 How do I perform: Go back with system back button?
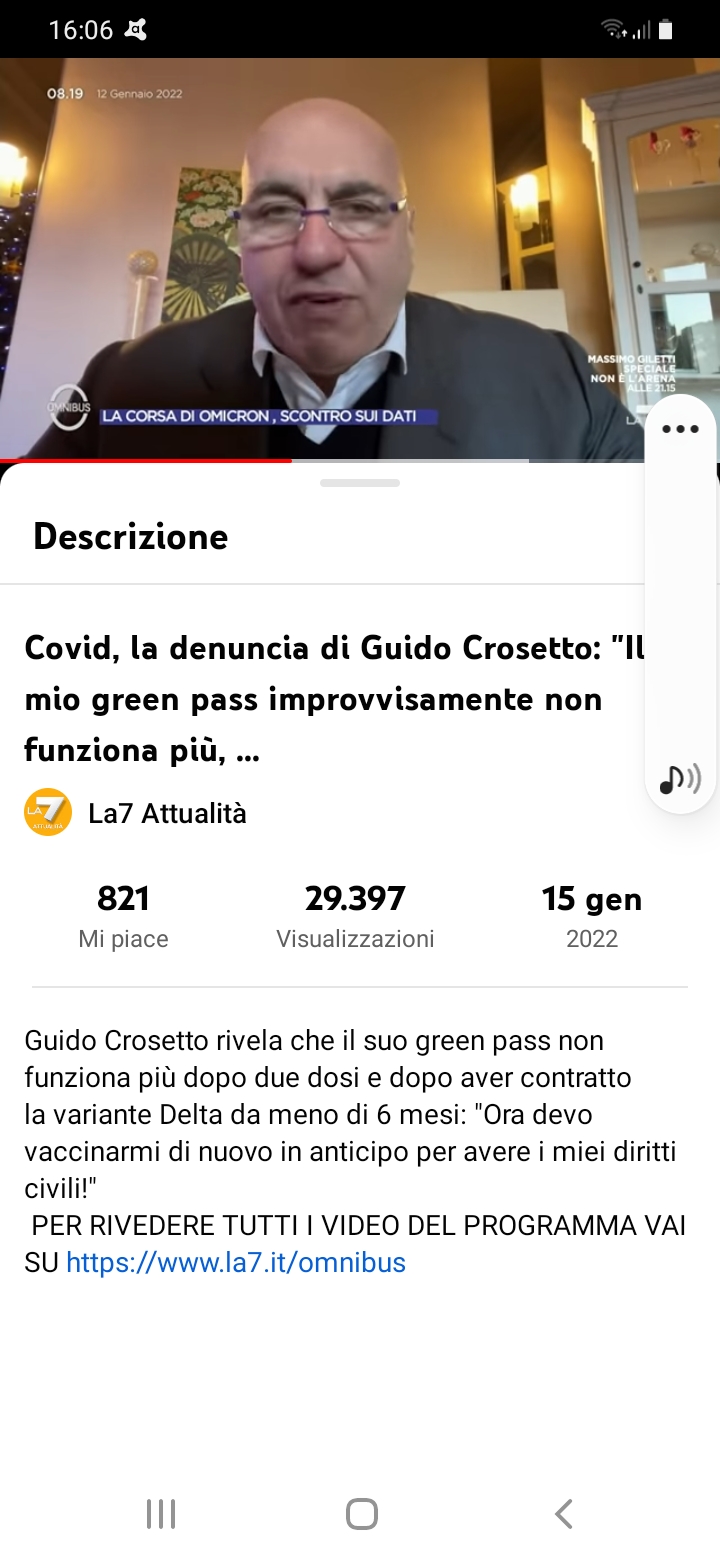point(564,1514)
